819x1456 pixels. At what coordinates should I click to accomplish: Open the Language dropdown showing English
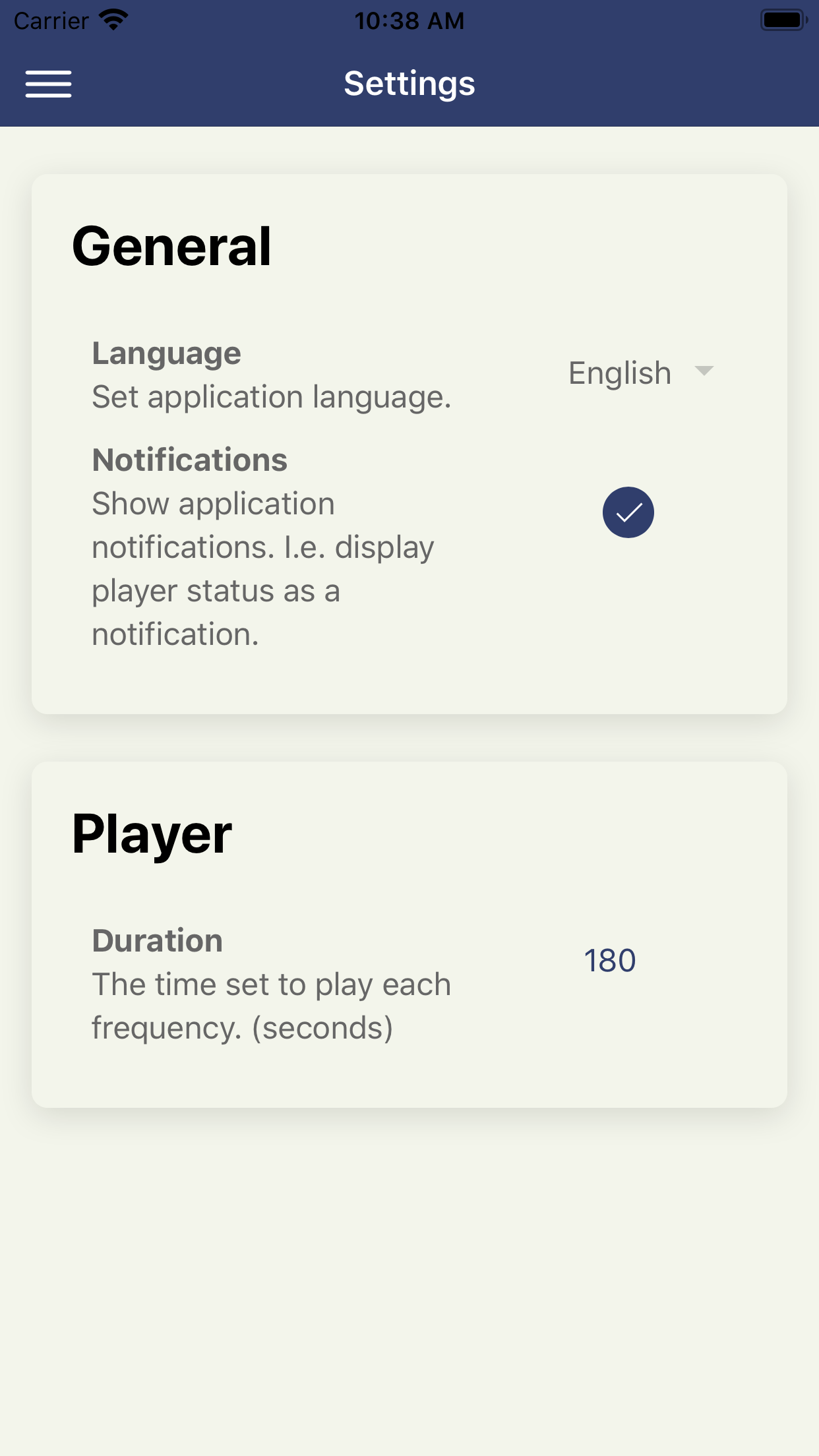coord(620,373)
